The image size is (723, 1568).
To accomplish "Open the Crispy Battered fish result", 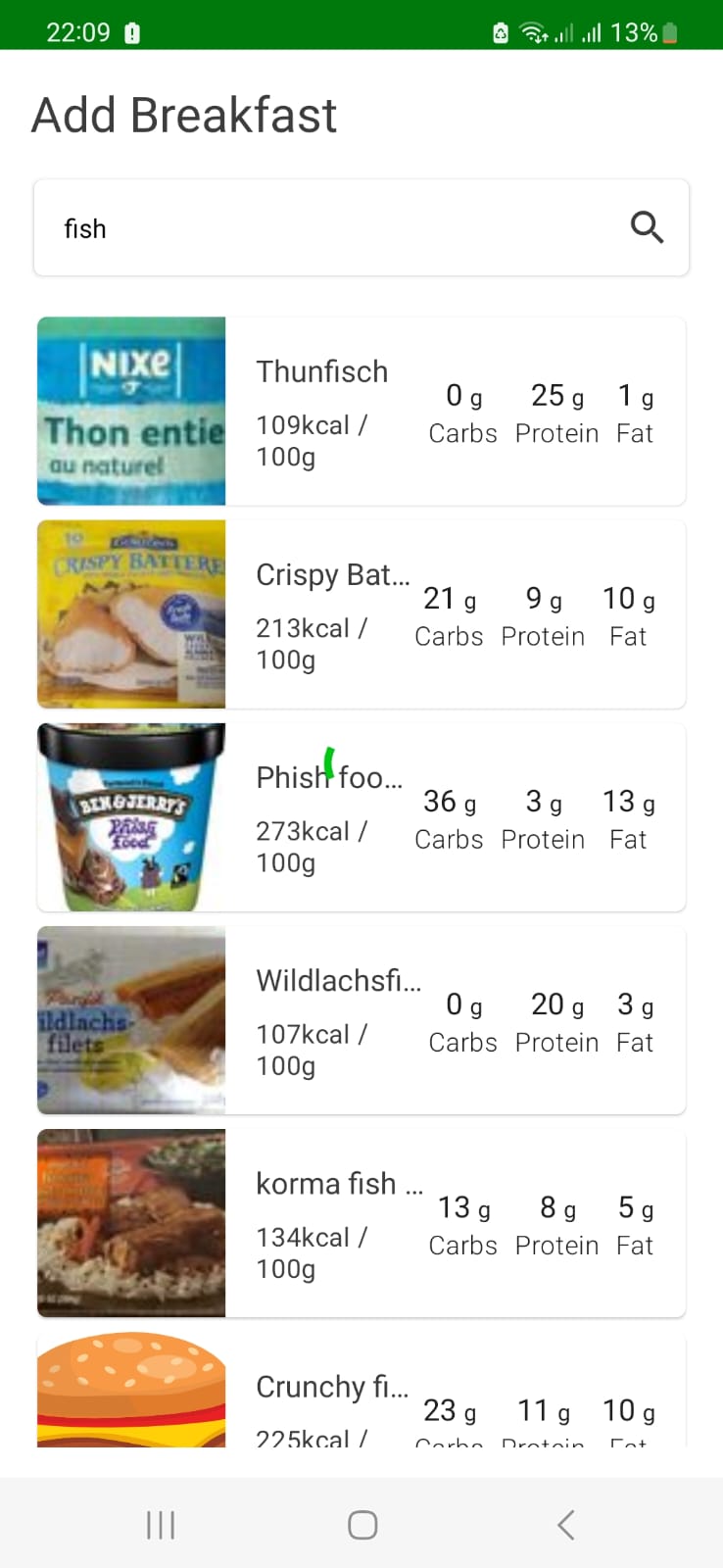I will pos(392,614).
